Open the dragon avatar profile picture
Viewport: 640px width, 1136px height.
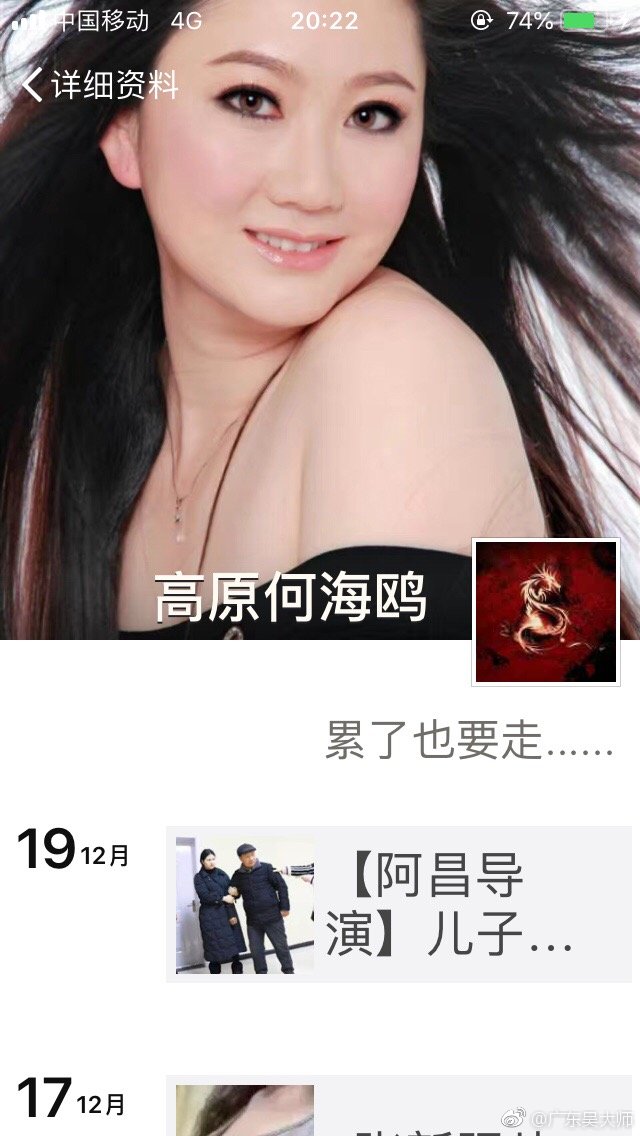[x=546, y=612]
